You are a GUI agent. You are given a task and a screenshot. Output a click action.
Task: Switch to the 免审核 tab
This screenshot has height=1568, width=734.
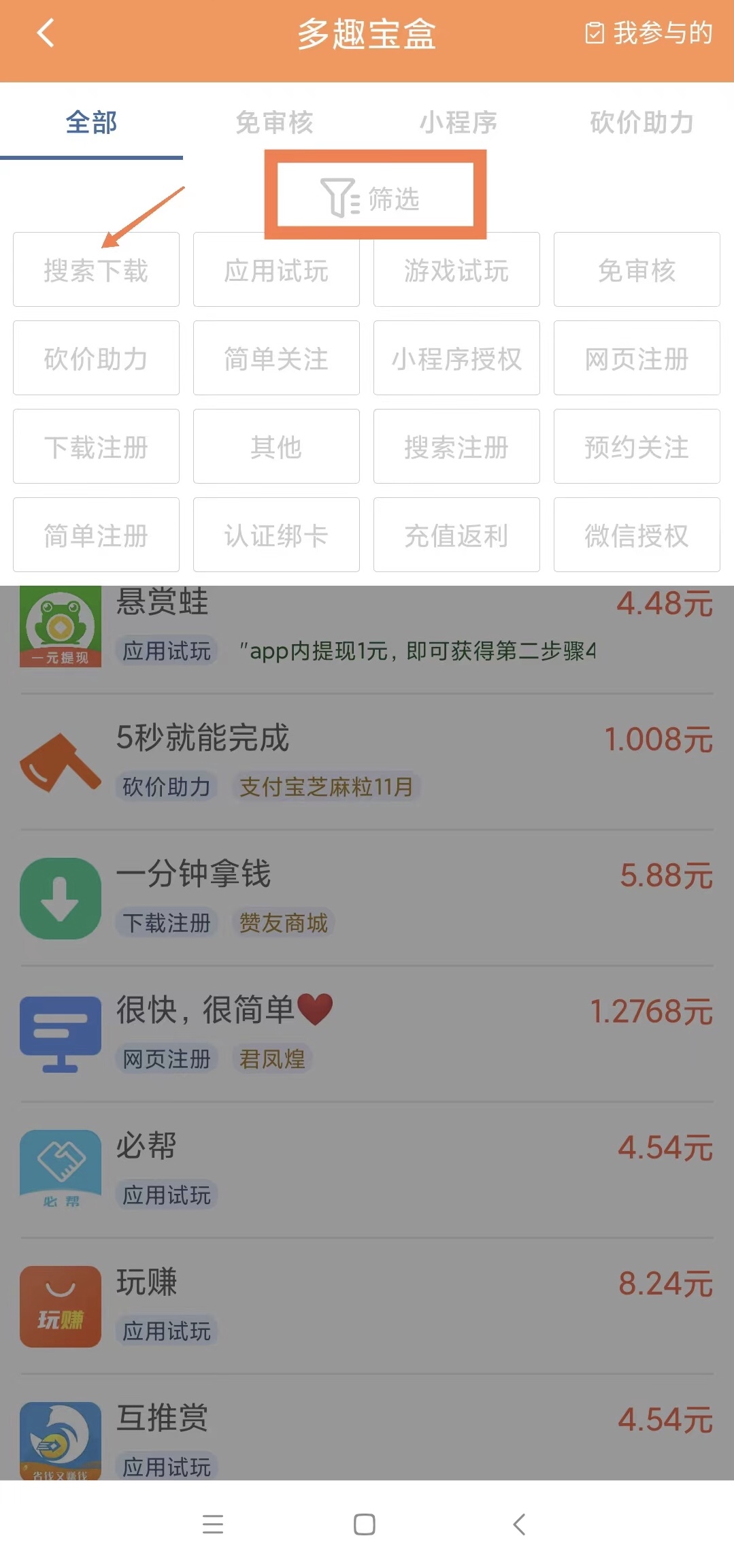click(274, 122)
